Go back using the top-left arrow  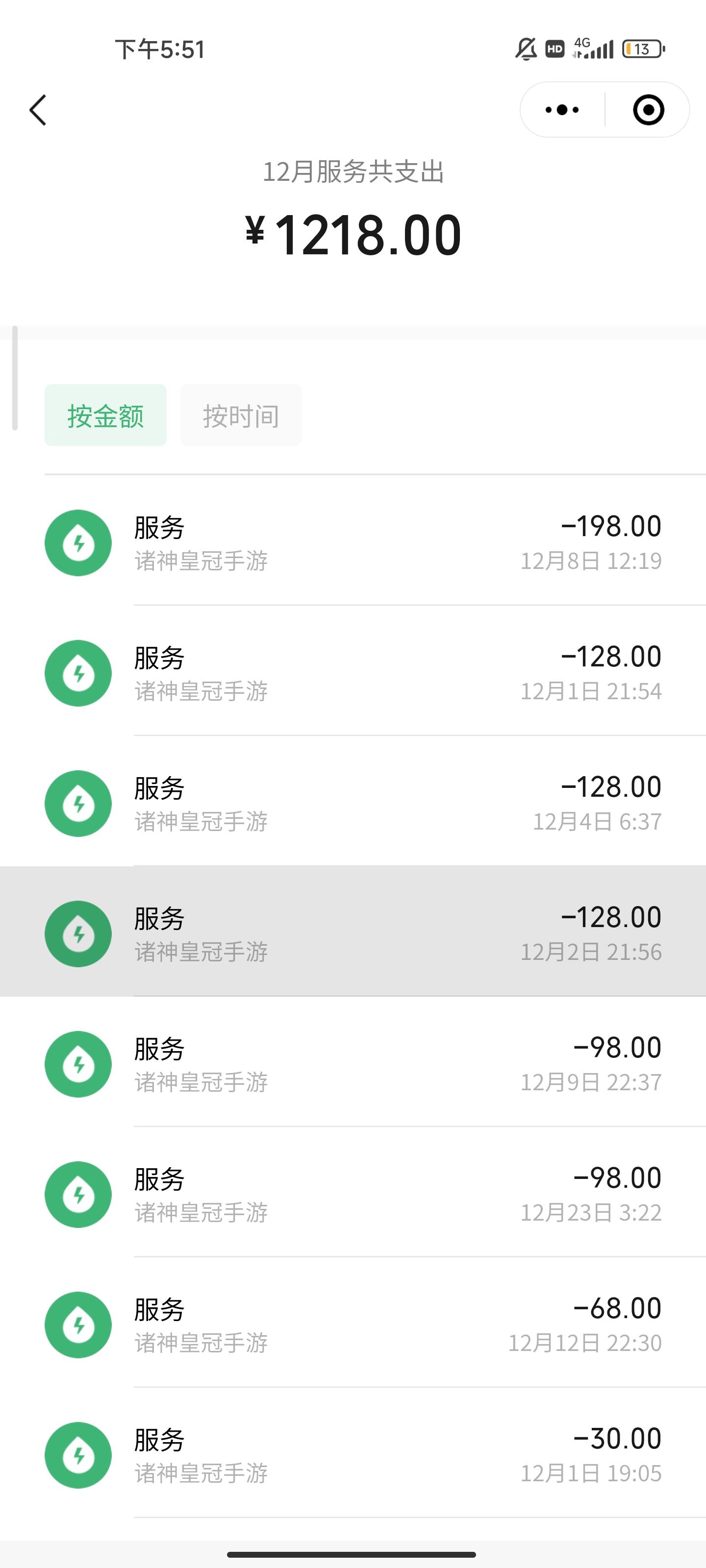click(38, 110)
